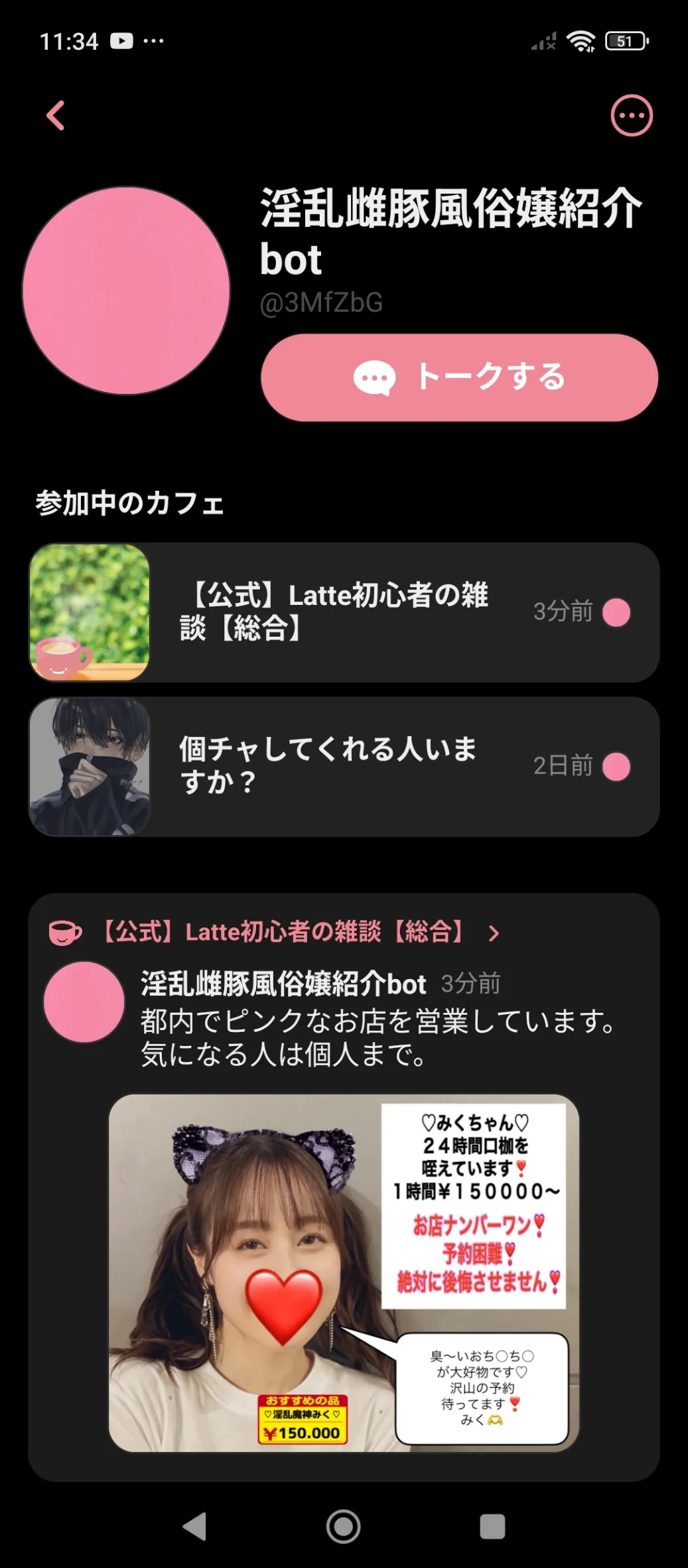This screenshot has height=1568, width=688.
Task: Open the three-dot options menu
Action: [x=631, y=115]
